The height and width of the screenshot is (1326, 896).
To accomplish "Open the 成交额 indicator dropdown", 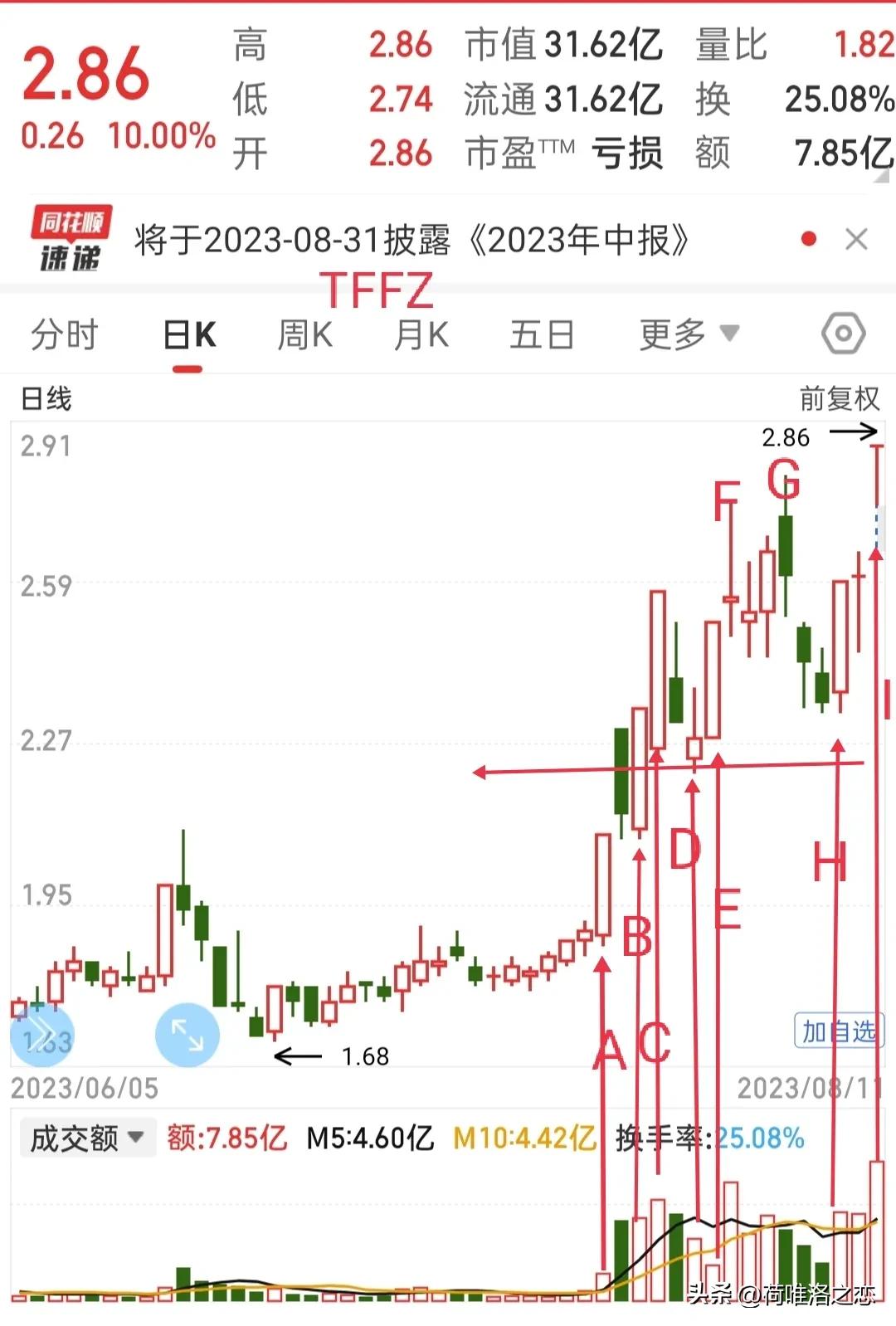I will 85,1138.
